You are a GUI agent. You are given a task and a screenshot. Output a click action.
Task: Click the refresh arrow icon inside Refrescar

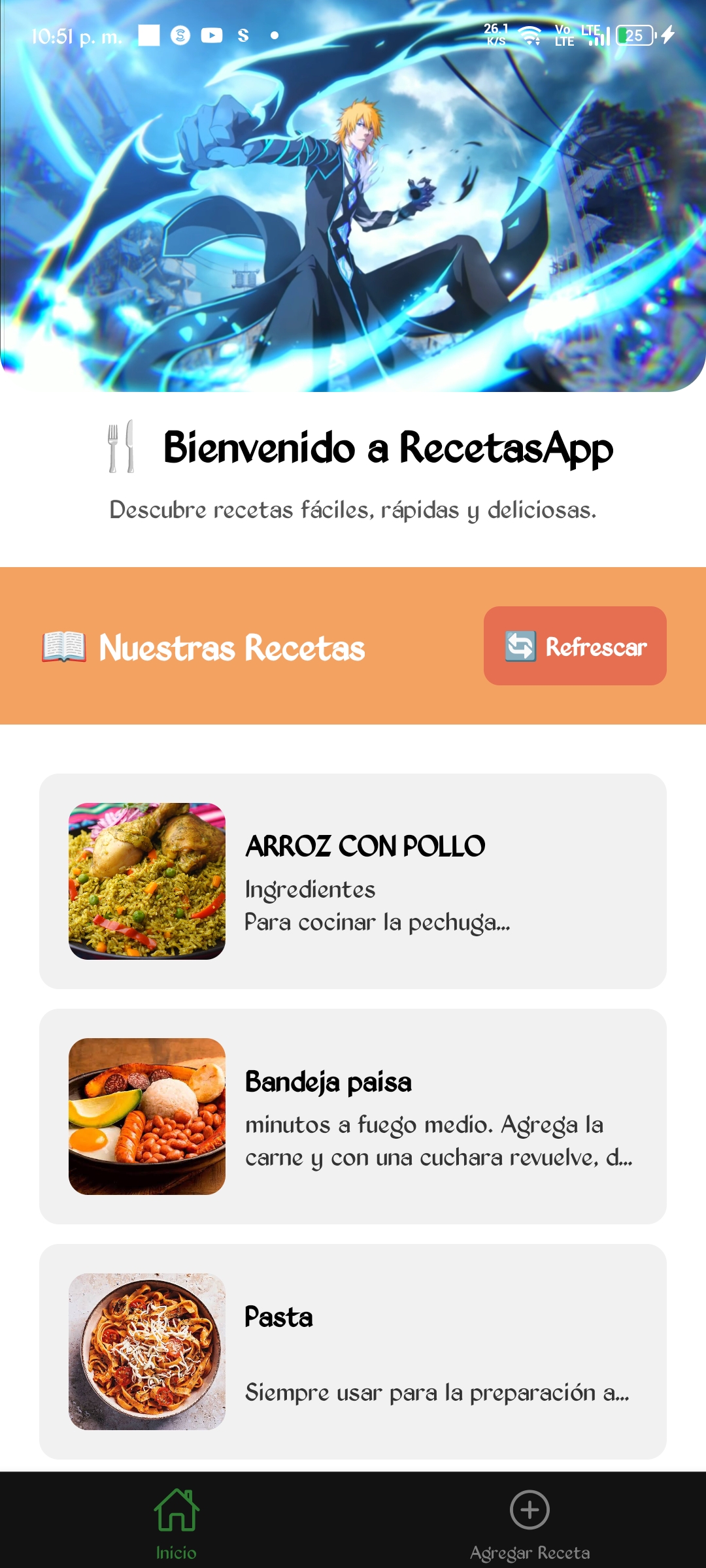click(x=520, y=647)
